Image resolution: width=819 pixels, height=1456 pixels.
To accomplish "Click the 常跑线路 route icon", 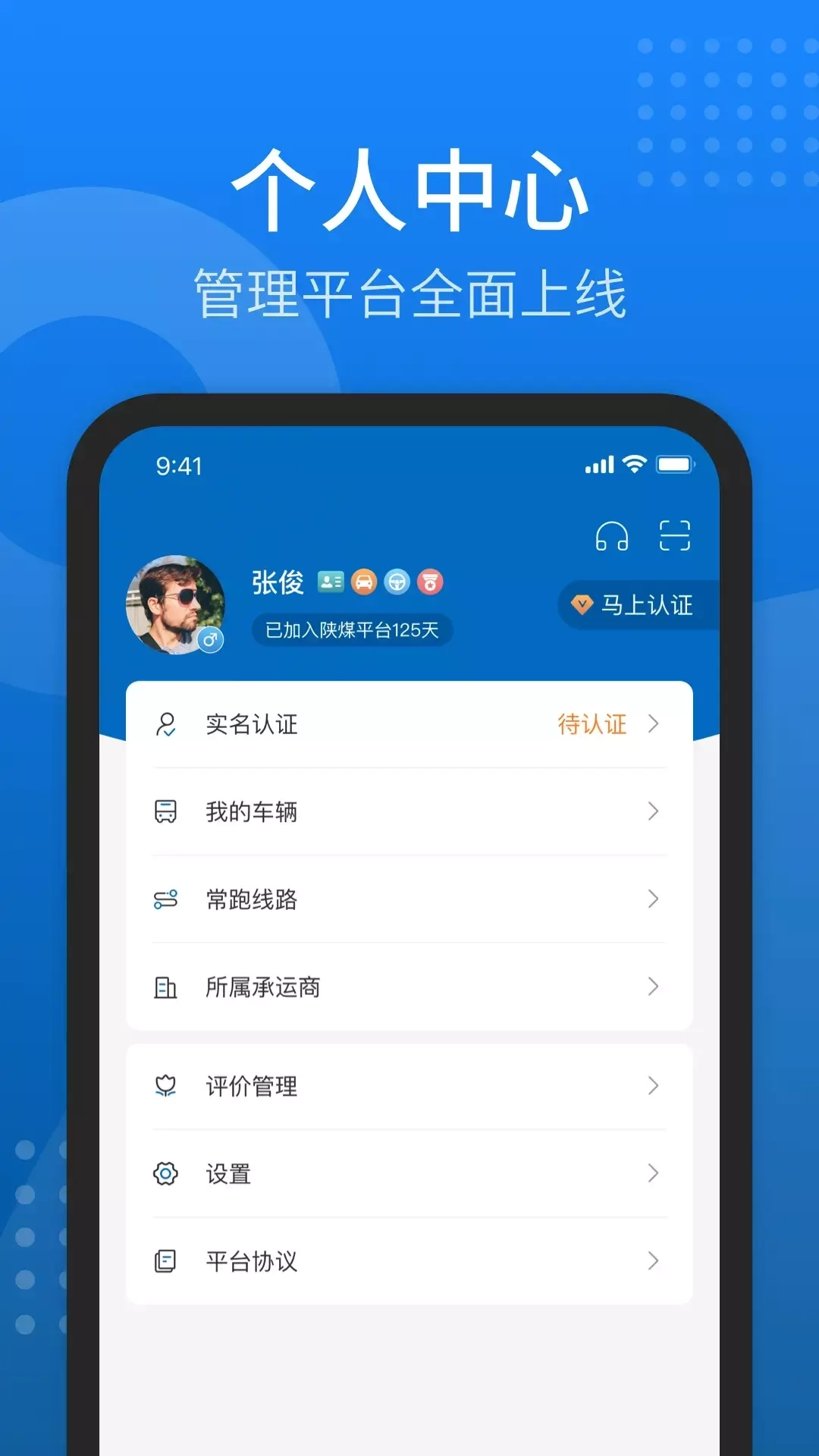I will click(x=165, y=899).
